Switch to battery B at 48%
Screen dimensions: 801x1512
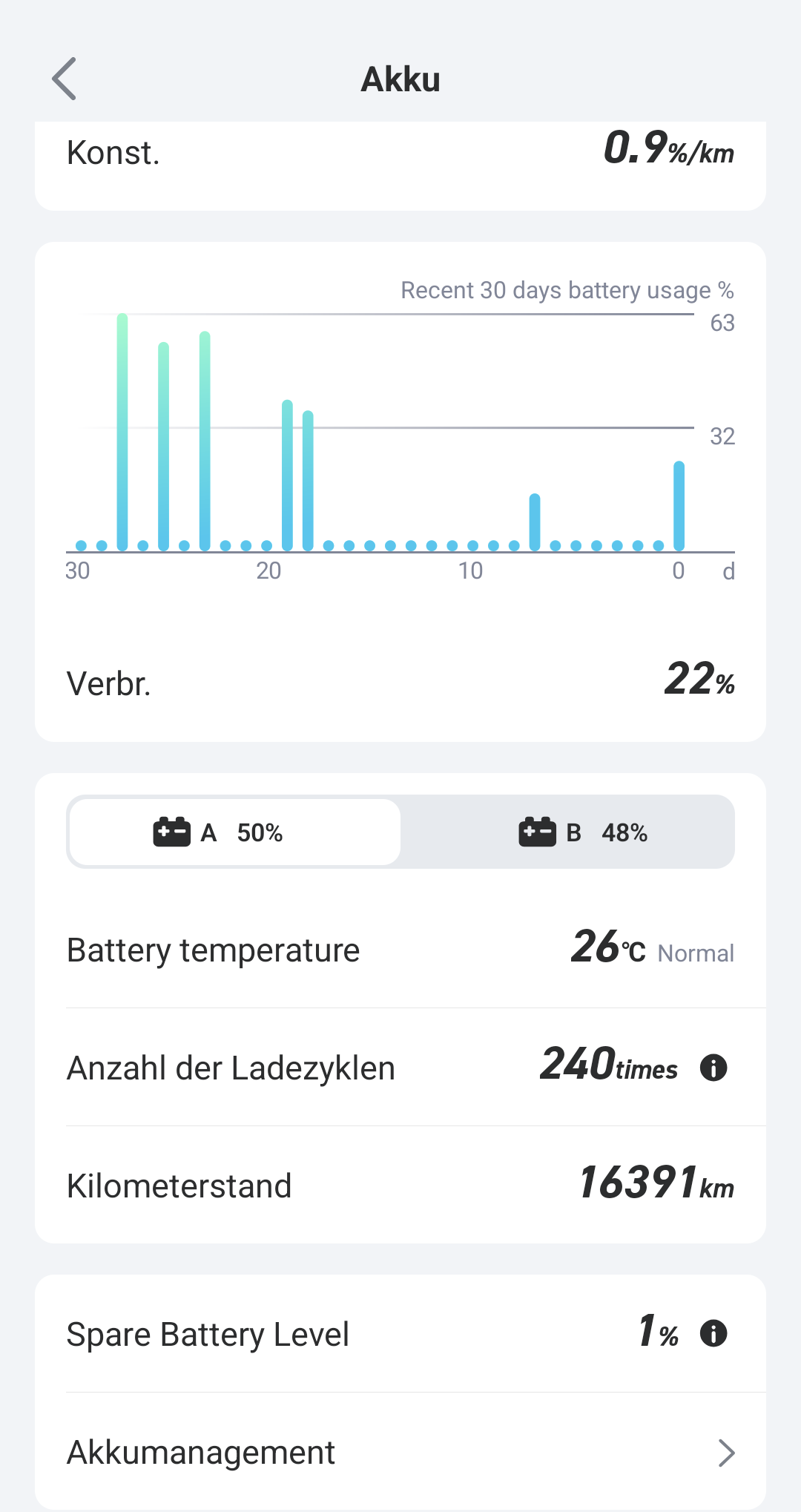coord(583,832)
